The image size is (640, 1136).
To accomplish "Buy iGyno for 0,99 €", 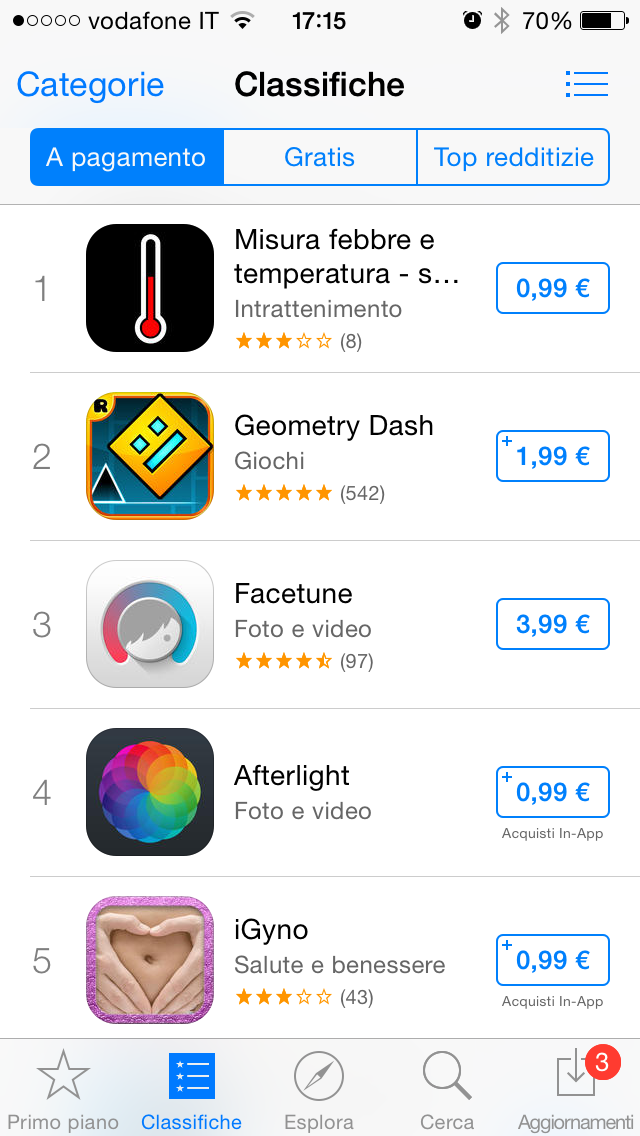I will pos(552,961).
